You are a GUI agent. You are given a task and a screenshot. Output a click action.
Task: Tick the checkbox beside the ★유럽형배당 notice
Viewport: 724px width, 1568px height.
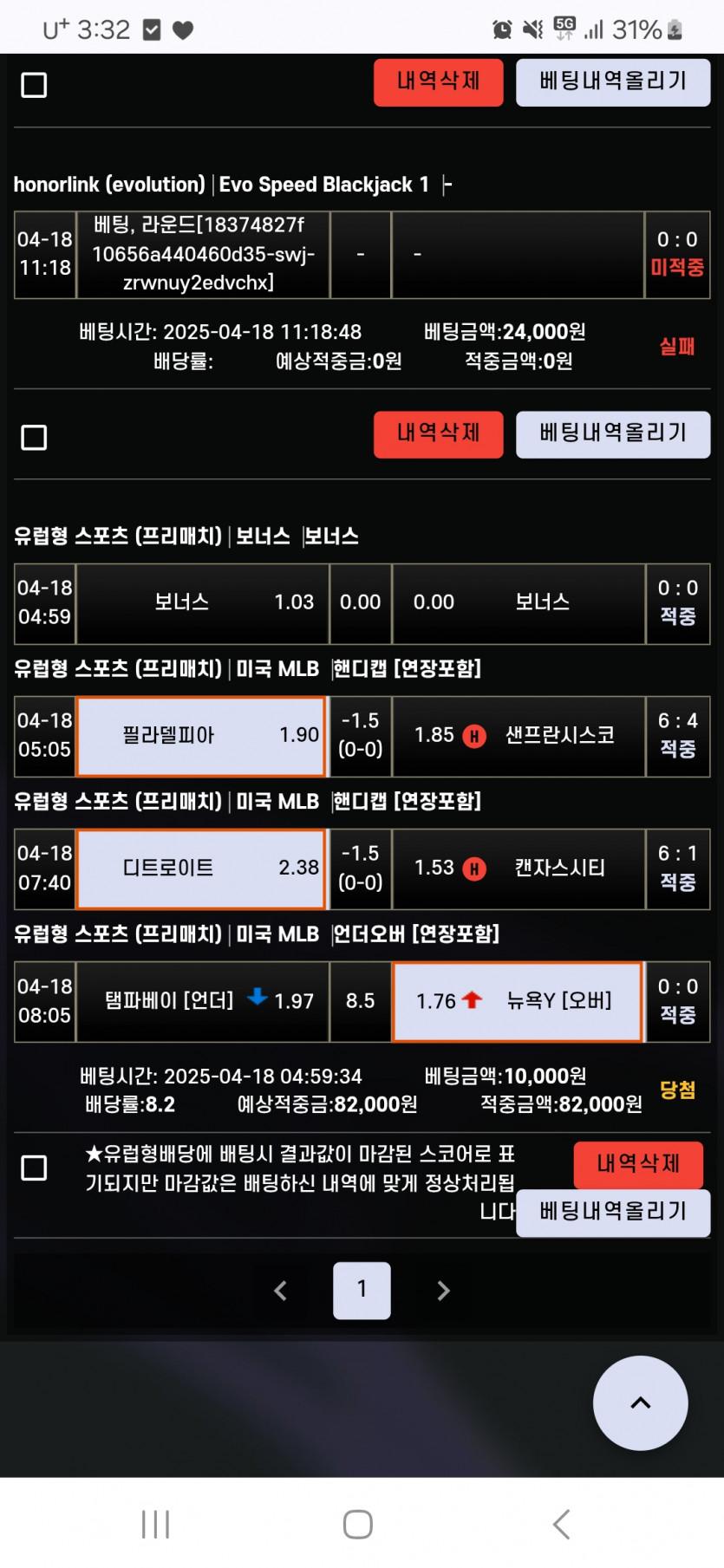click(34, 1168)
